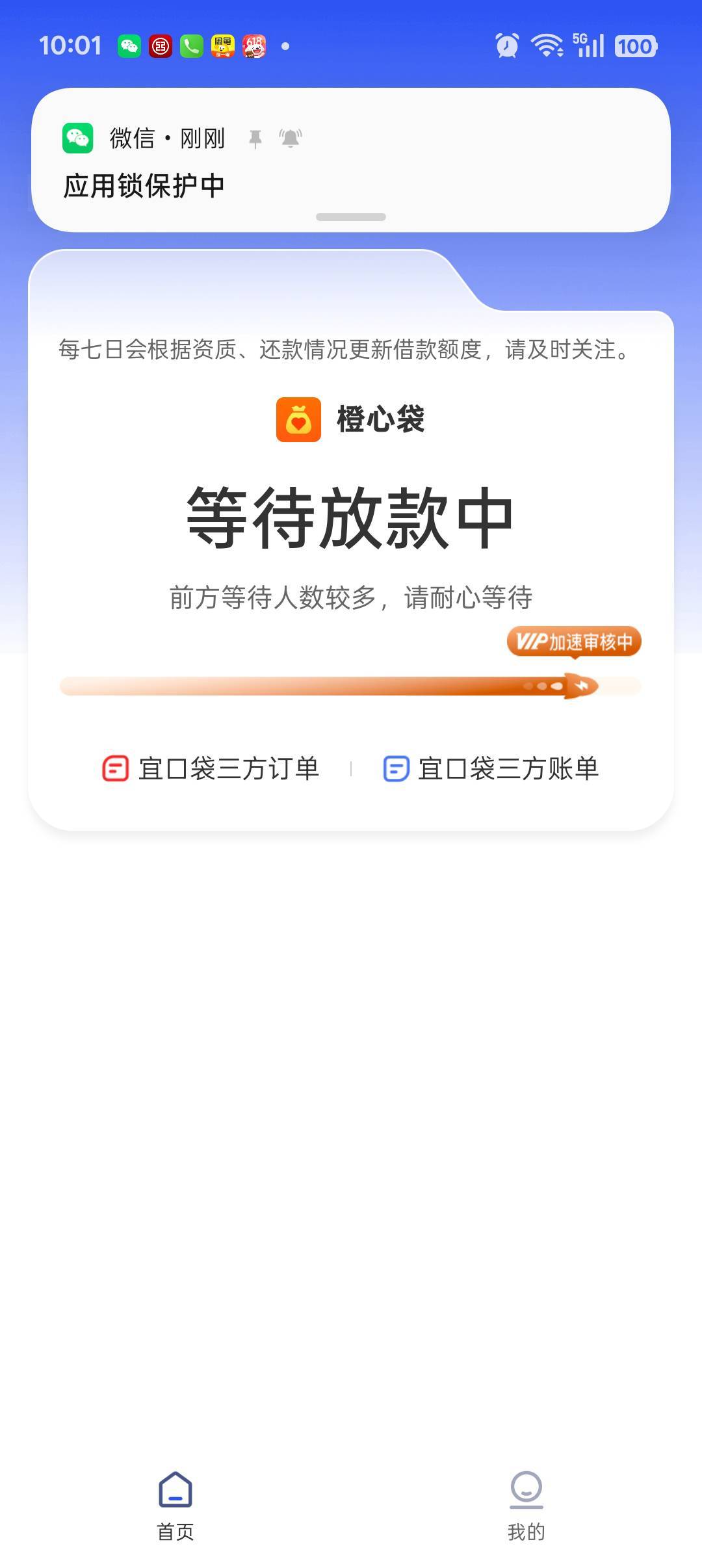Switch to the 我的 tab
Image resolution: width=702 pixels, height=1568 pixels.
point(526,1506)
